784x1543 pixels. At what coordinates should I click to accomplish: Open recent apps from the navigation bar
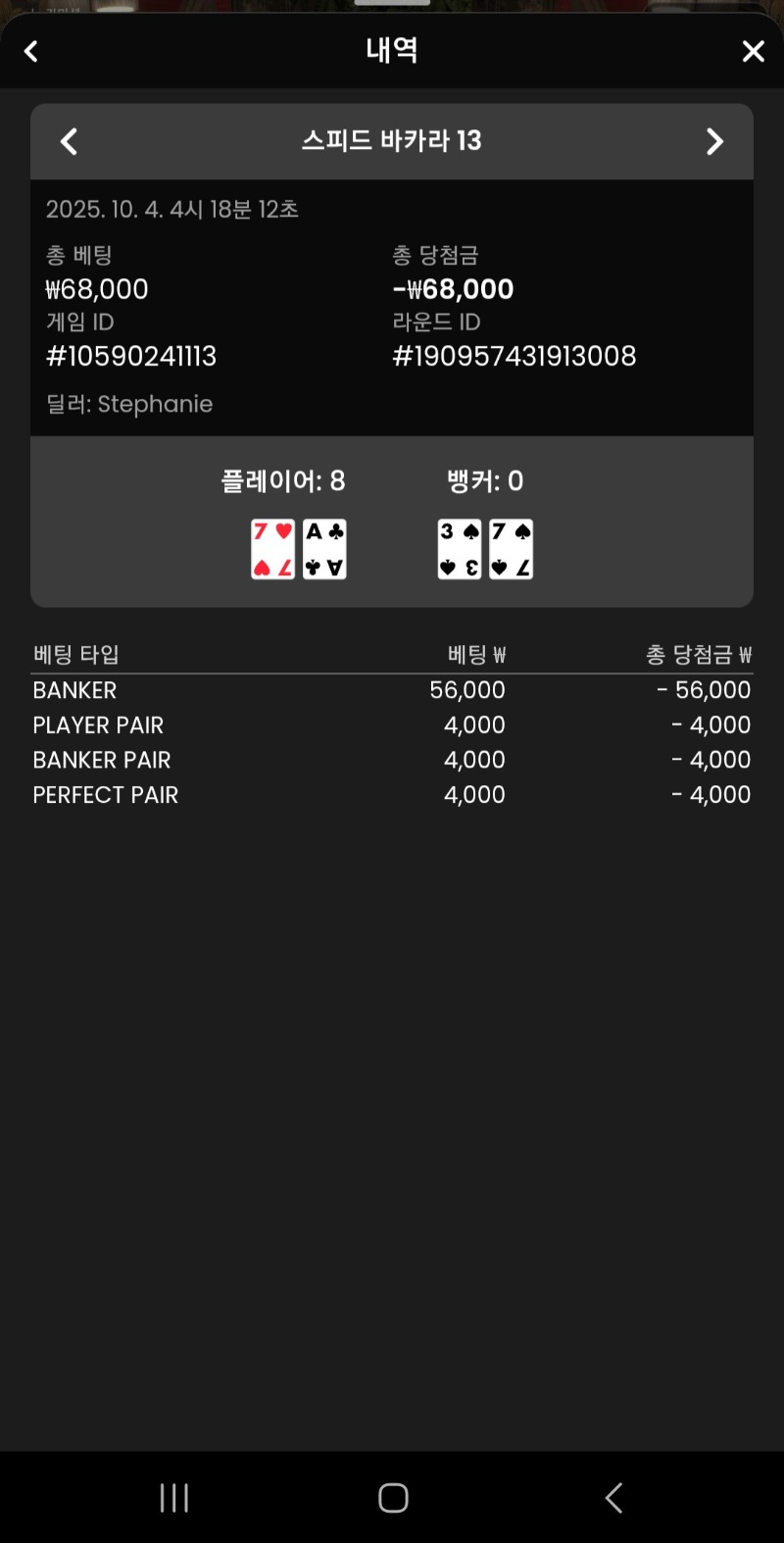click(x=174, y=1497)
